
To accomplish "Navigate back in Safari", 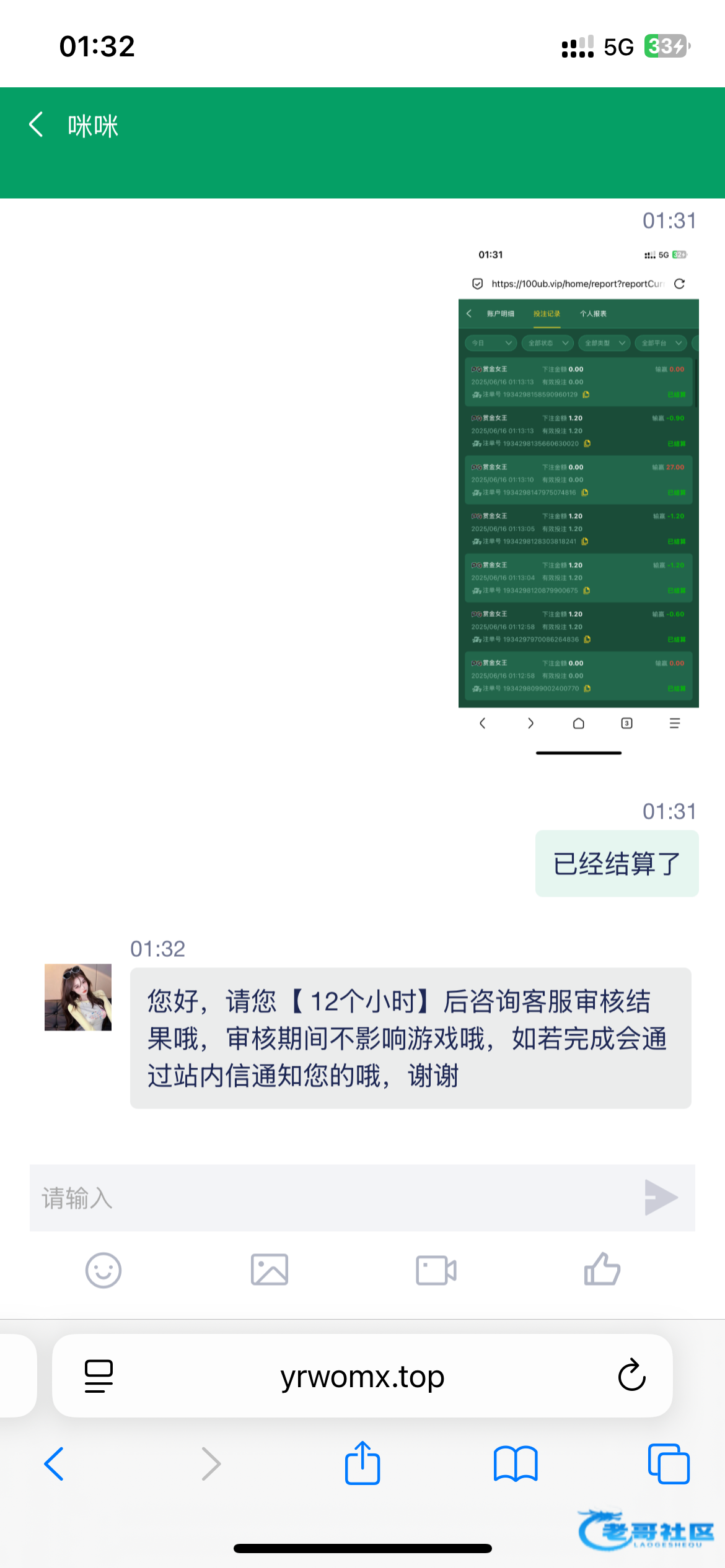I will [55, 1464].
